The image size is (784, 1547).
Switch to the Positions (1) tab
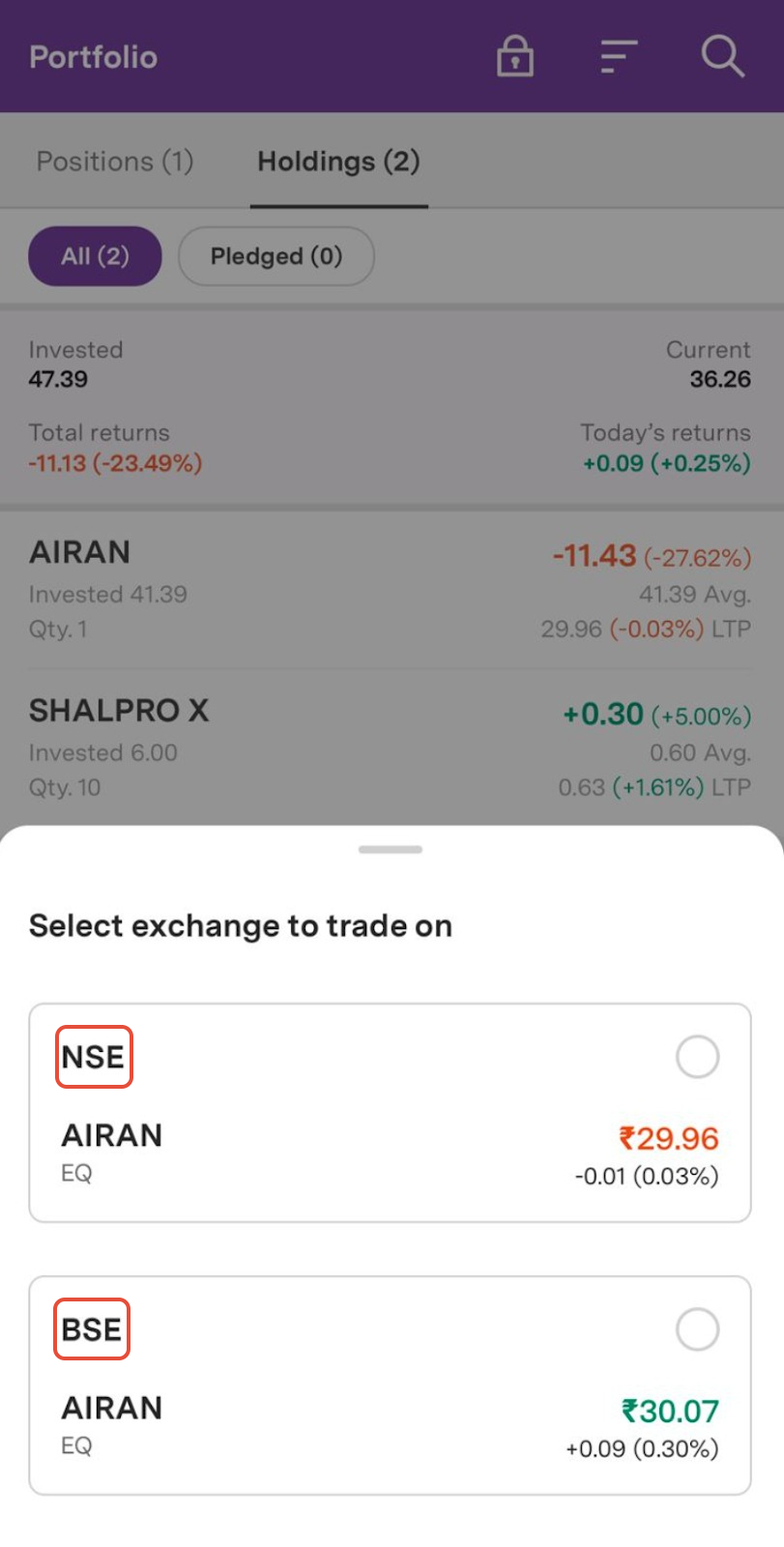click(115, 161)
